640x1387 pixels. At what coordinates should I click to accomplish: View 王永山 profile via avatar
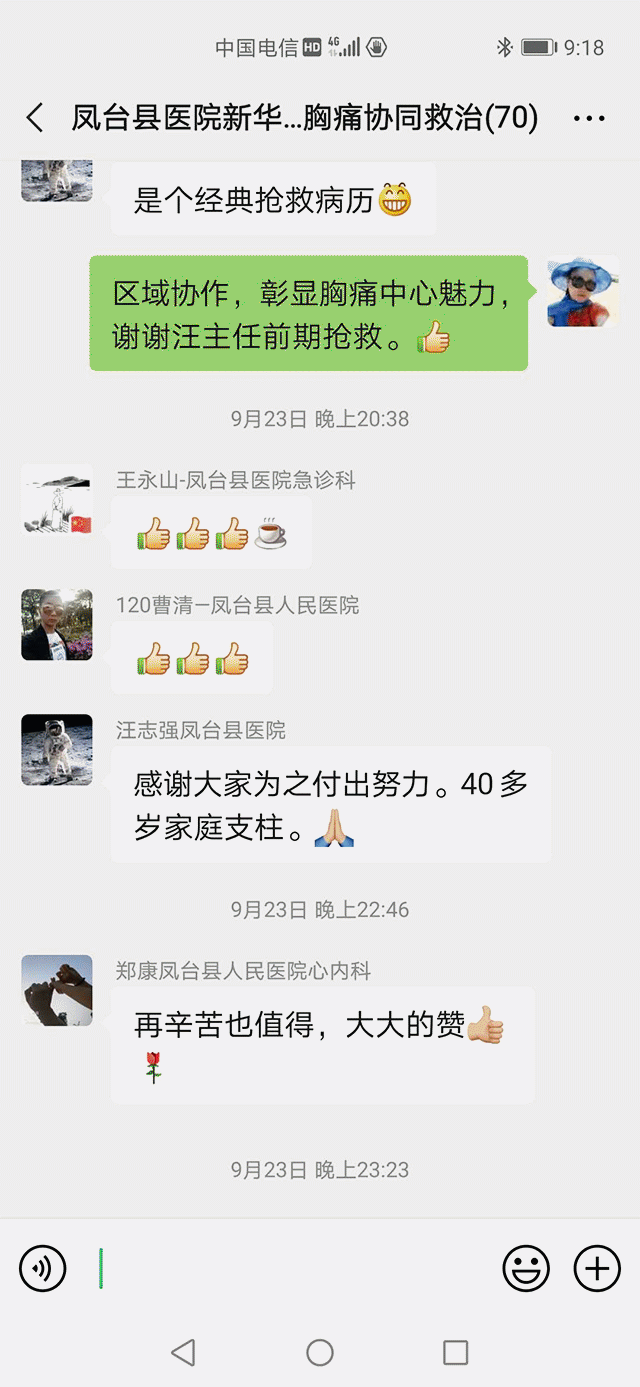pyautogui.click(x=57, y=500)
